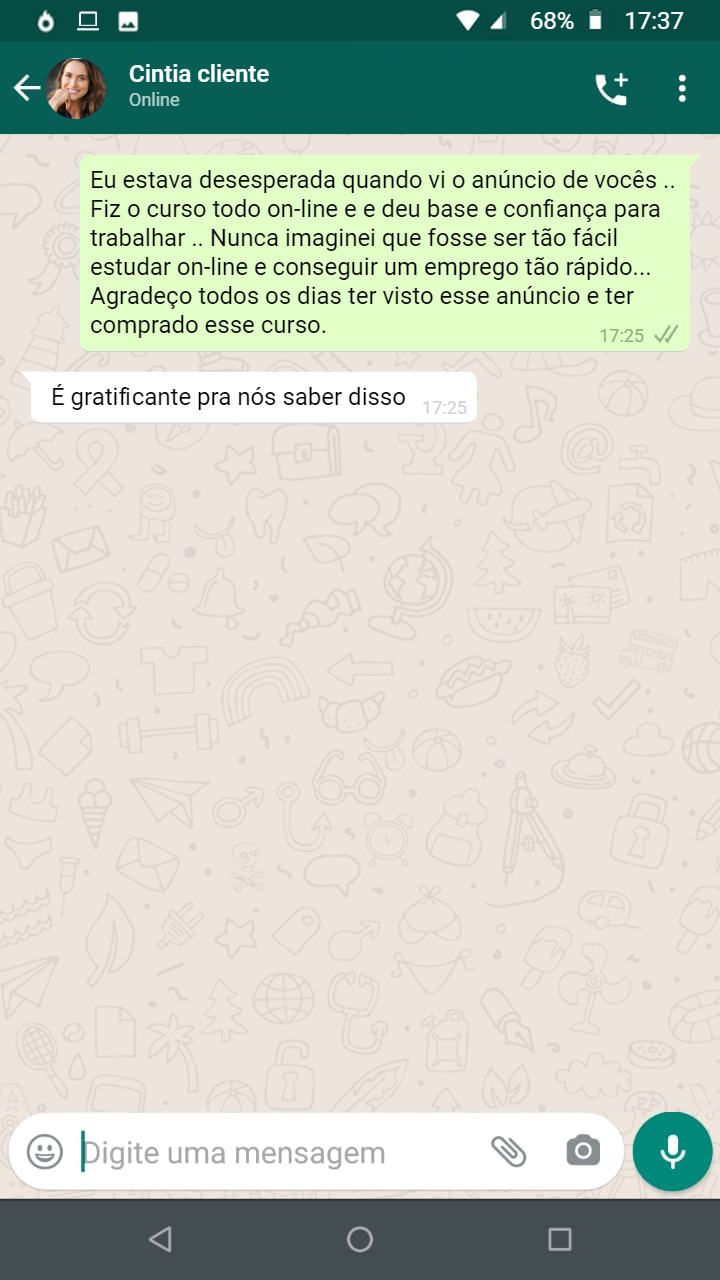Image resolution: width=720 pixels, height=1280 pixels.
Task: Open recent apps from navigation bar
Action: [x=560, y=1239]
